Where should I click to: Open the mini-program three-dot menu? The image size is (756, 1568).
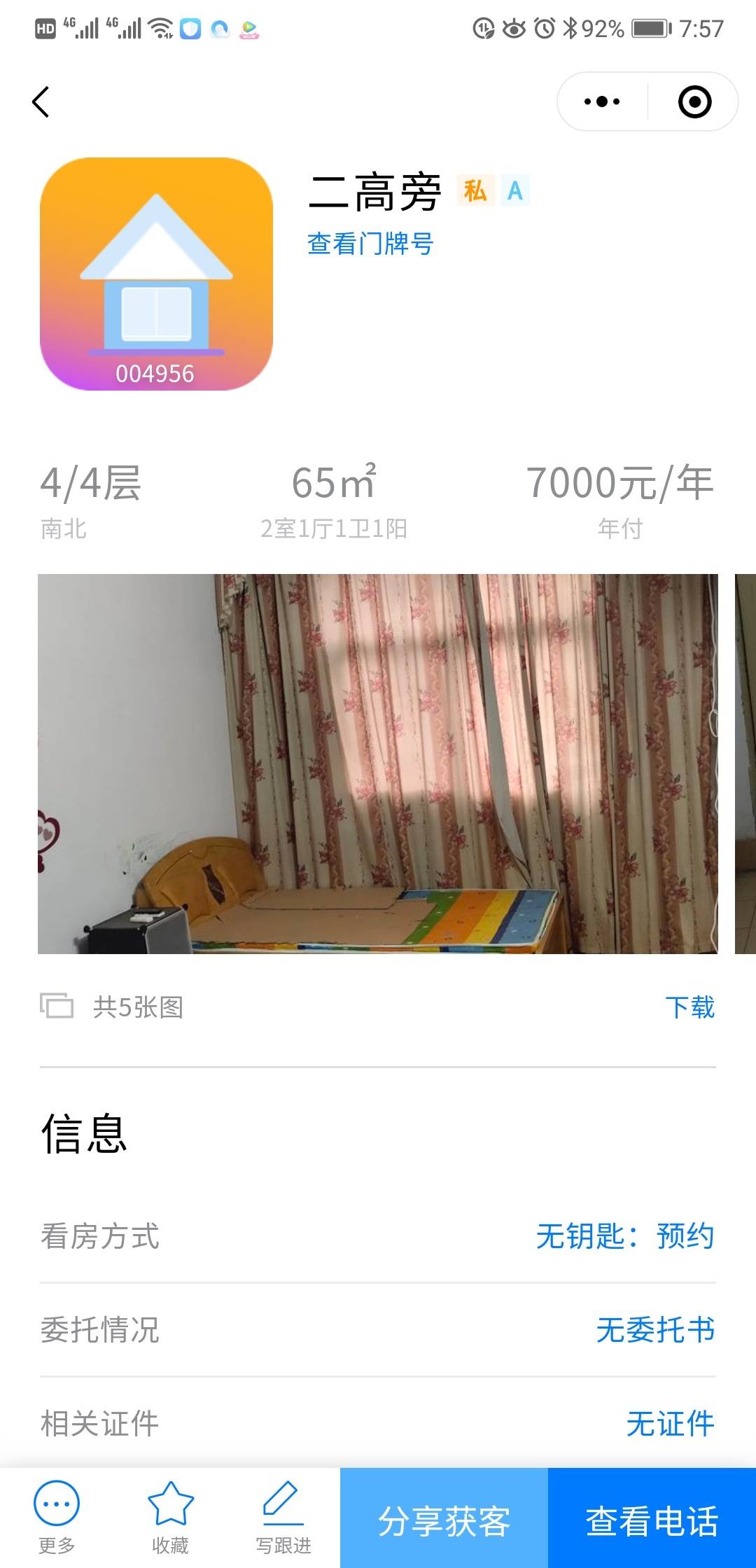point(602,102)
